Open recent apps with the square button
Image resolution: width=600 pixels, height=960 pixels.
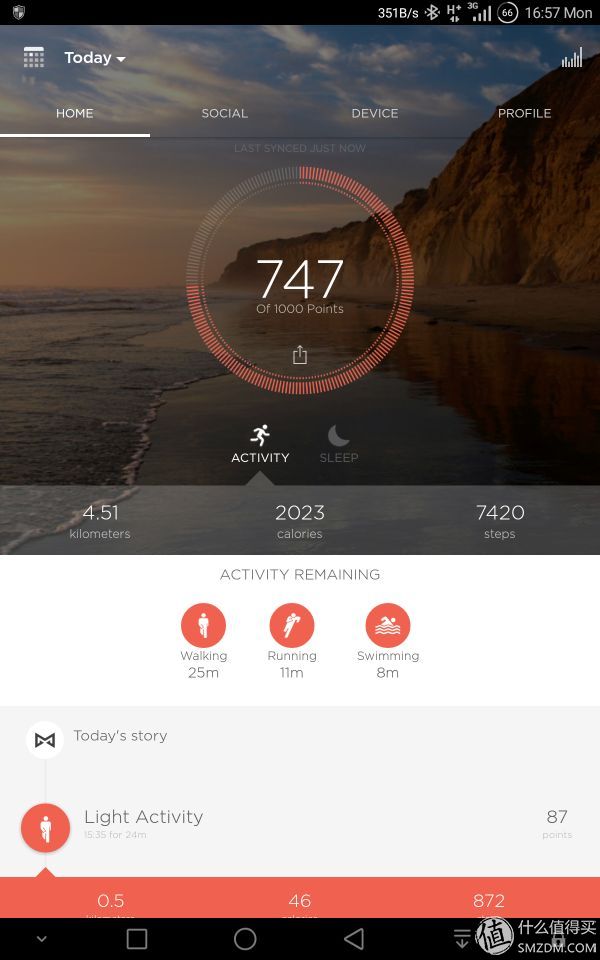coord(137,938)
